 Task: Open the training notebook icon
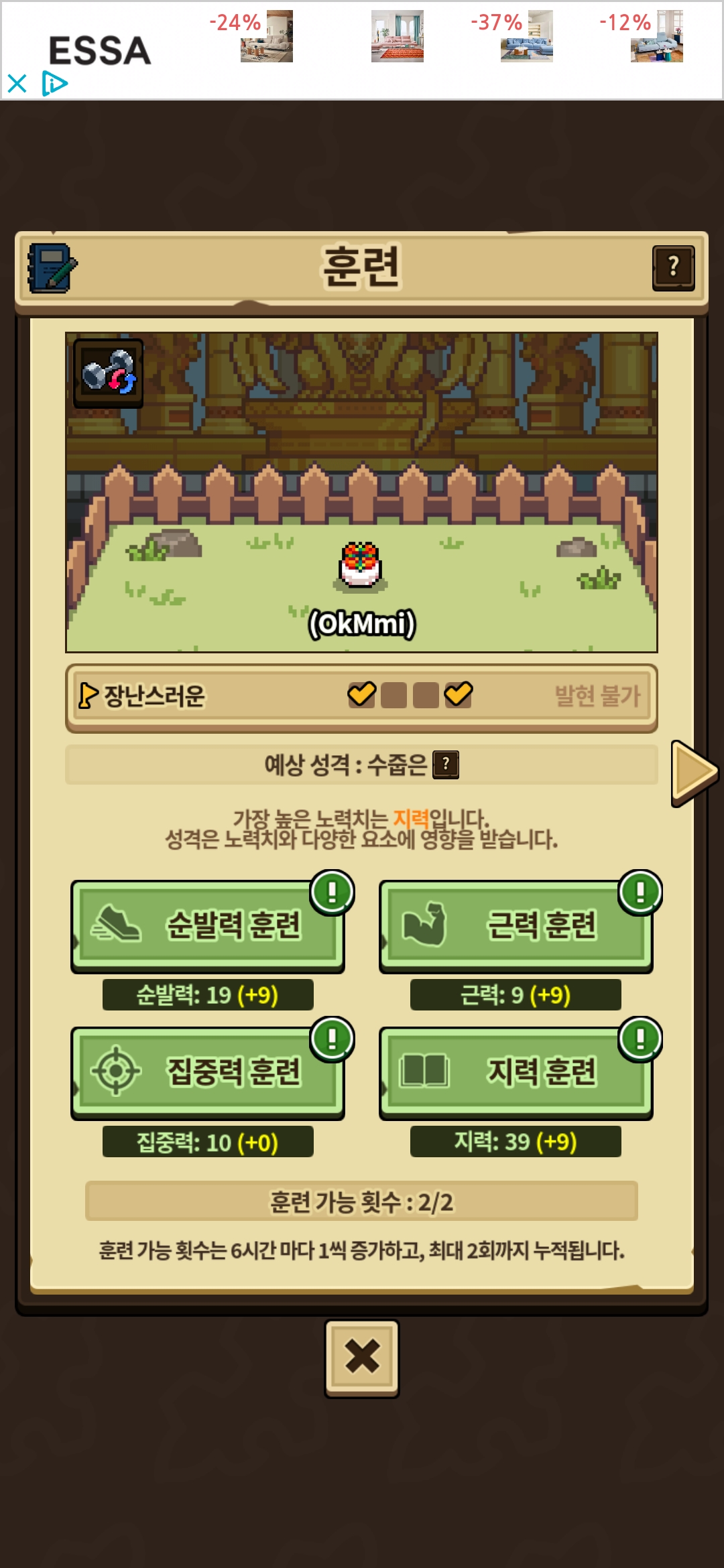pyautogui.click(x=52, y=268)
